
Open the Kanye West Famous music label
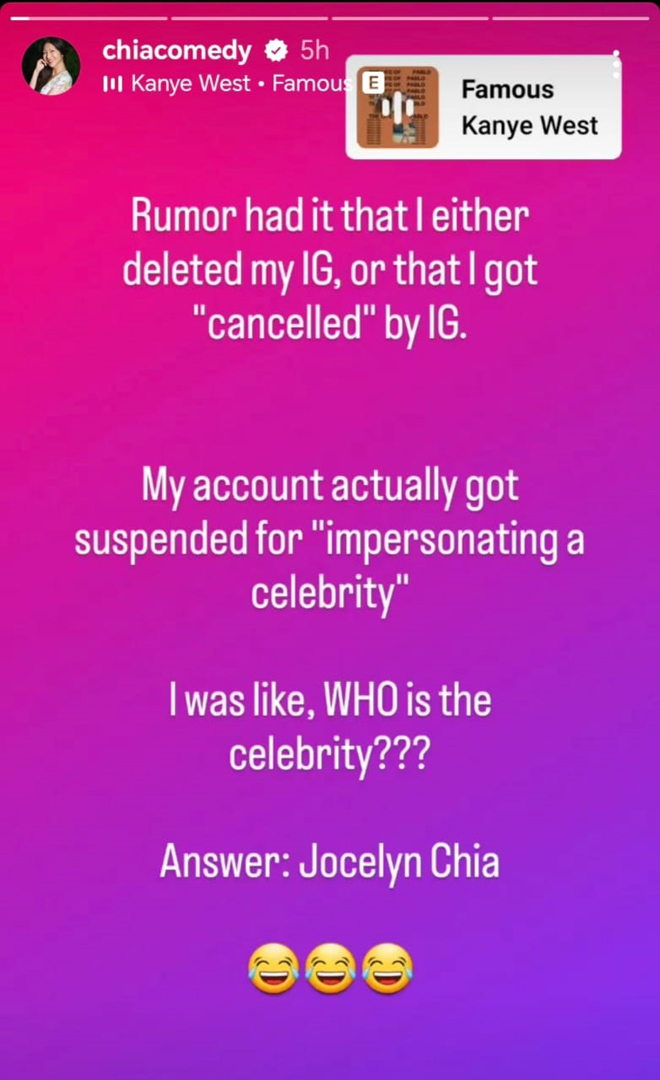pos(220,84)
